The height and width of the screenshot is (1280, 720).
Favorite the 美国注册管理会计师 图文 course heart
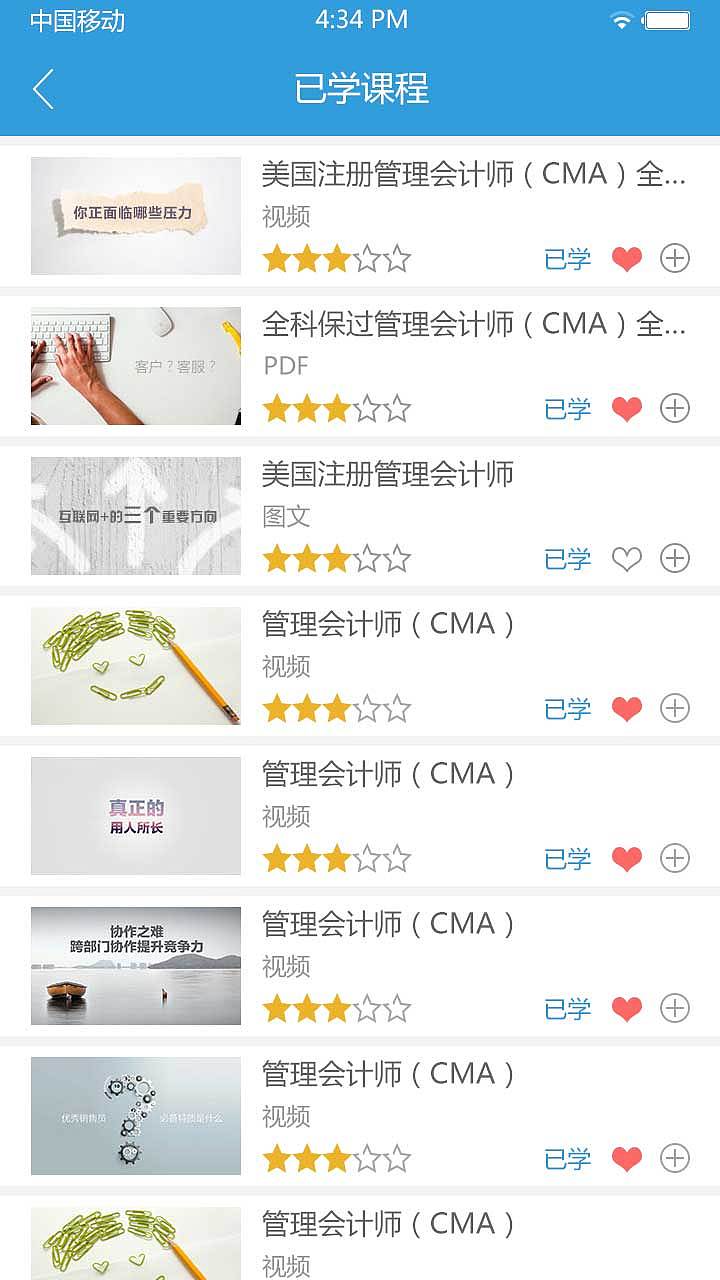[x=626, y=558]
